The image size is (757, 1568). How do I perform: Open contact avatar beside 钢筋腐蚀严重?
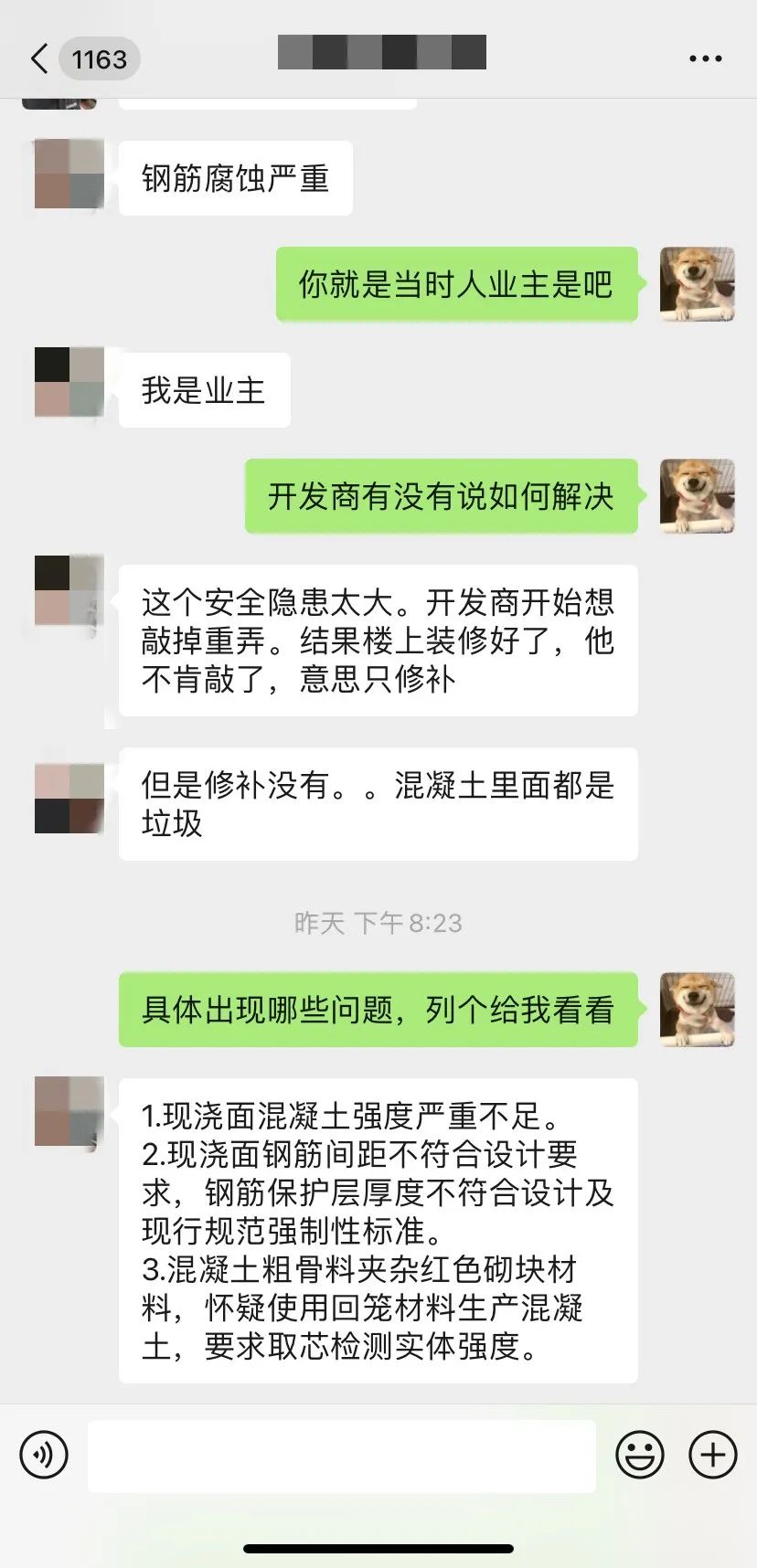[69, 174]
